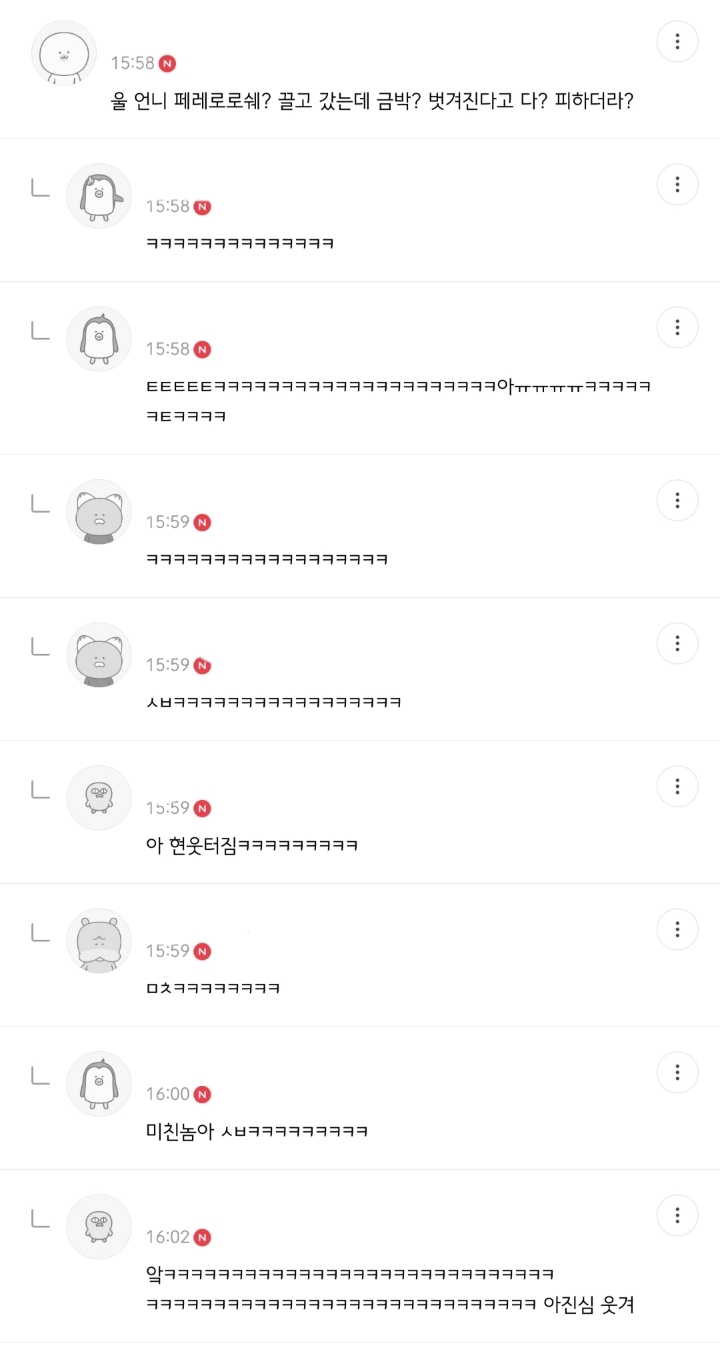Open options for 아 현웃터짐 reply
Image resolution: width=720 pixels, height=1348 pixels.
[677, 786]
